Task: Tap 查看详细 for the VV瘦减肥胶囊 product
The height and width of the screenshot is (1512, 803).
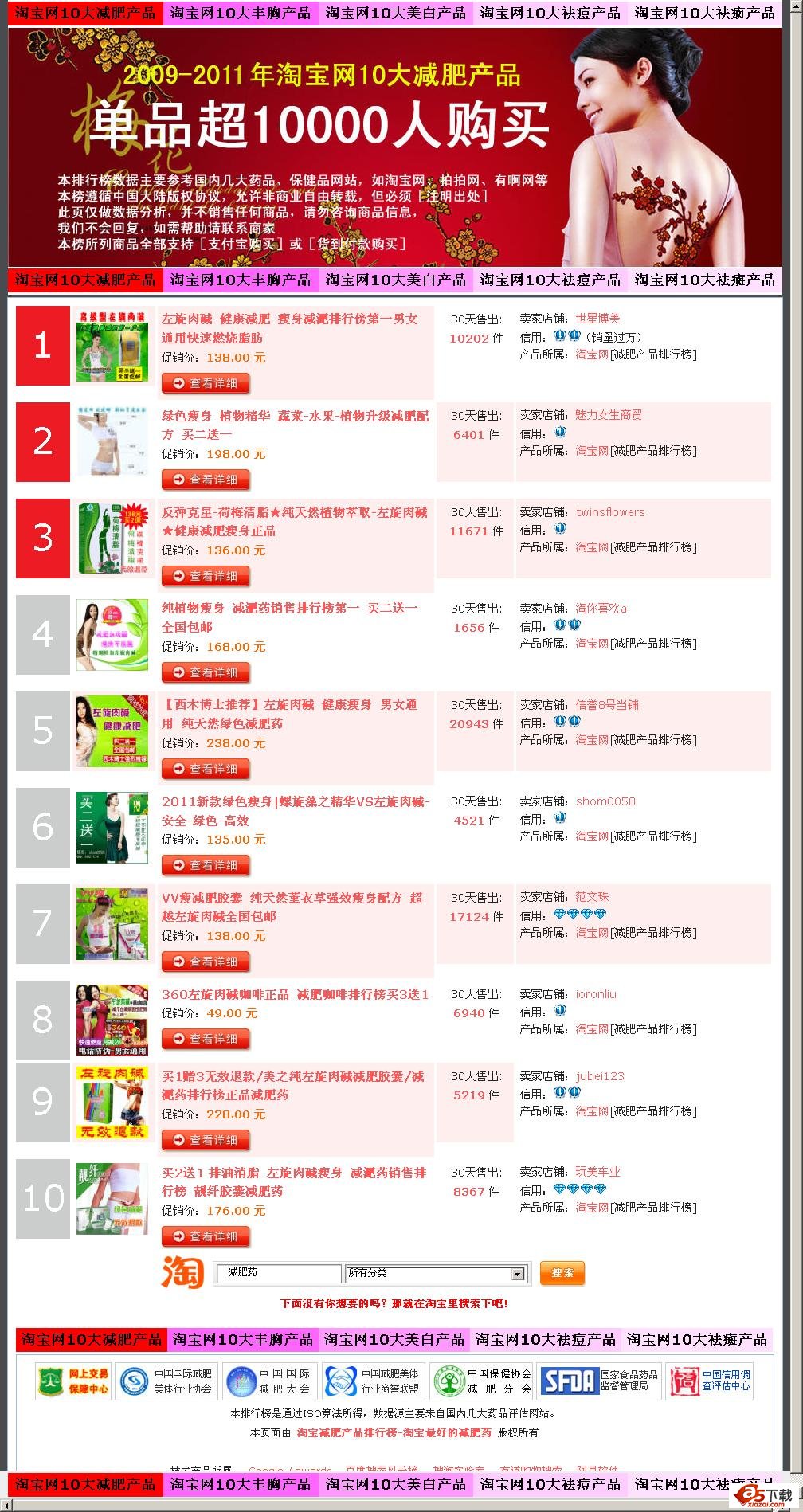Action: pos(206,962)
